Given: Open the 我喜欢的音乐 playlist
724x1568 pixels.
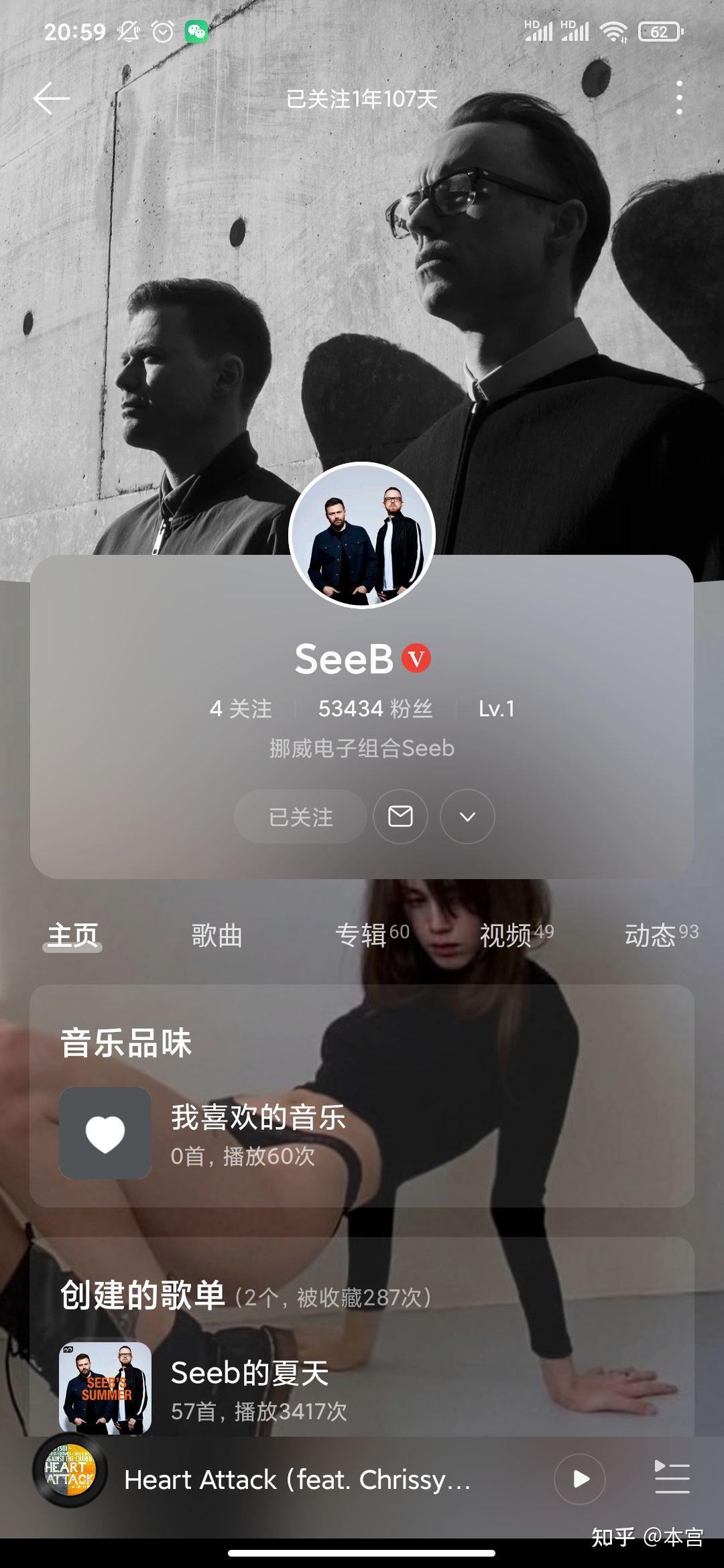Looking at the screenshot, I should click(x=258, y=1133).
